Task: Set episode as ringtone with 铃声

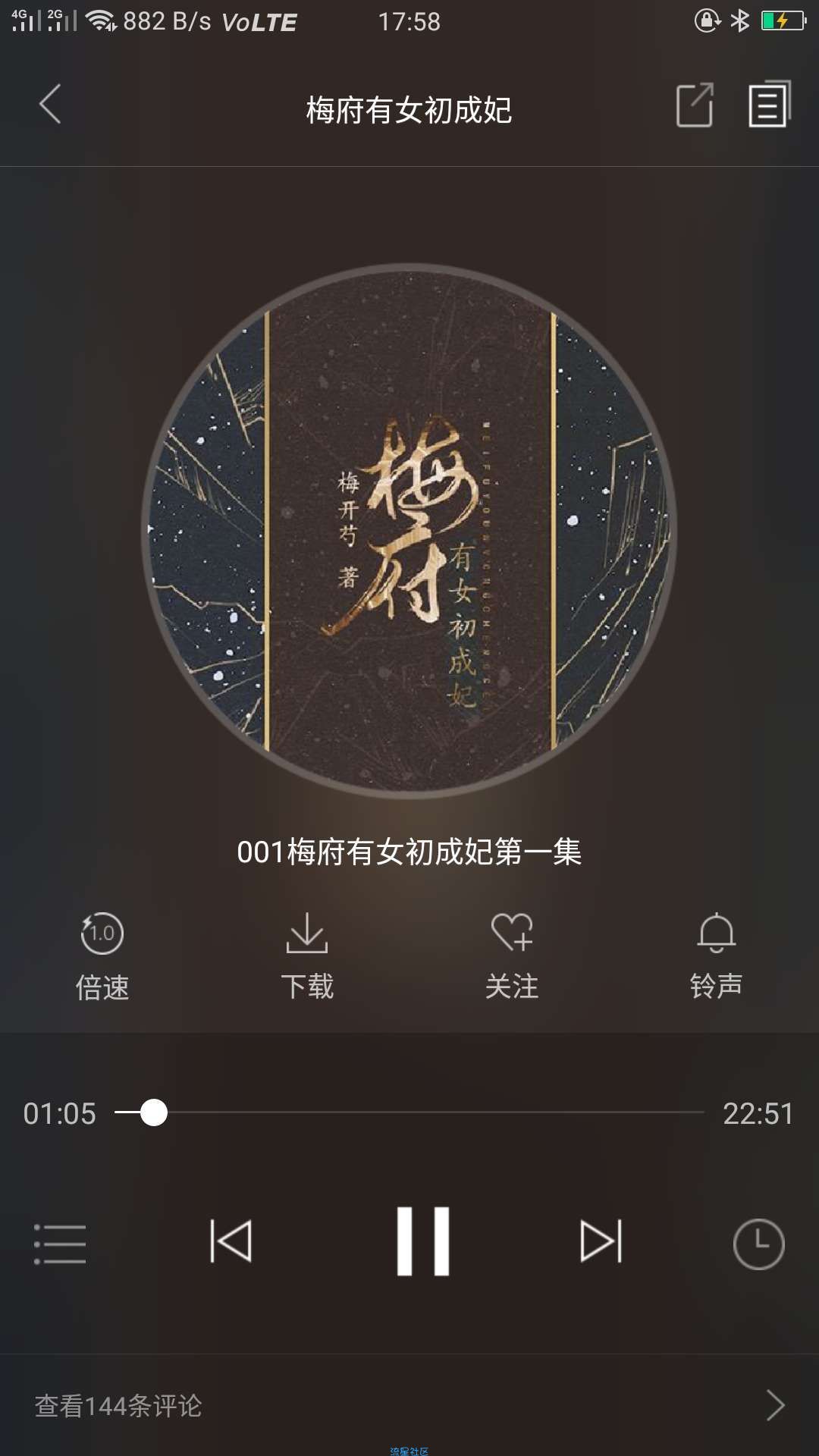Action: [716, 956]
